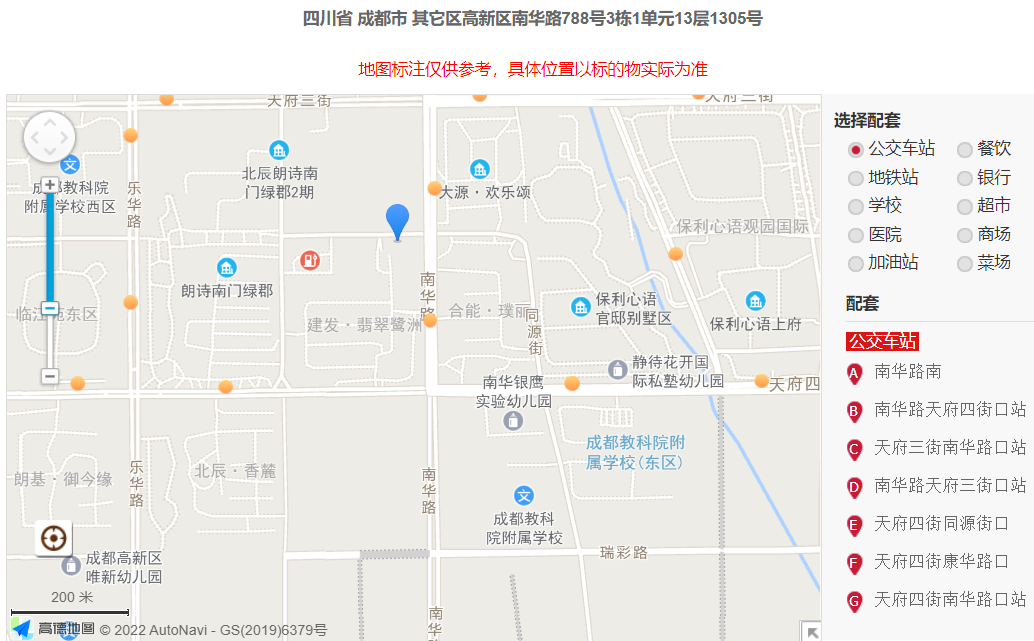
Task: Choose the 医院 facility option
Action: (x=856, y=236)
